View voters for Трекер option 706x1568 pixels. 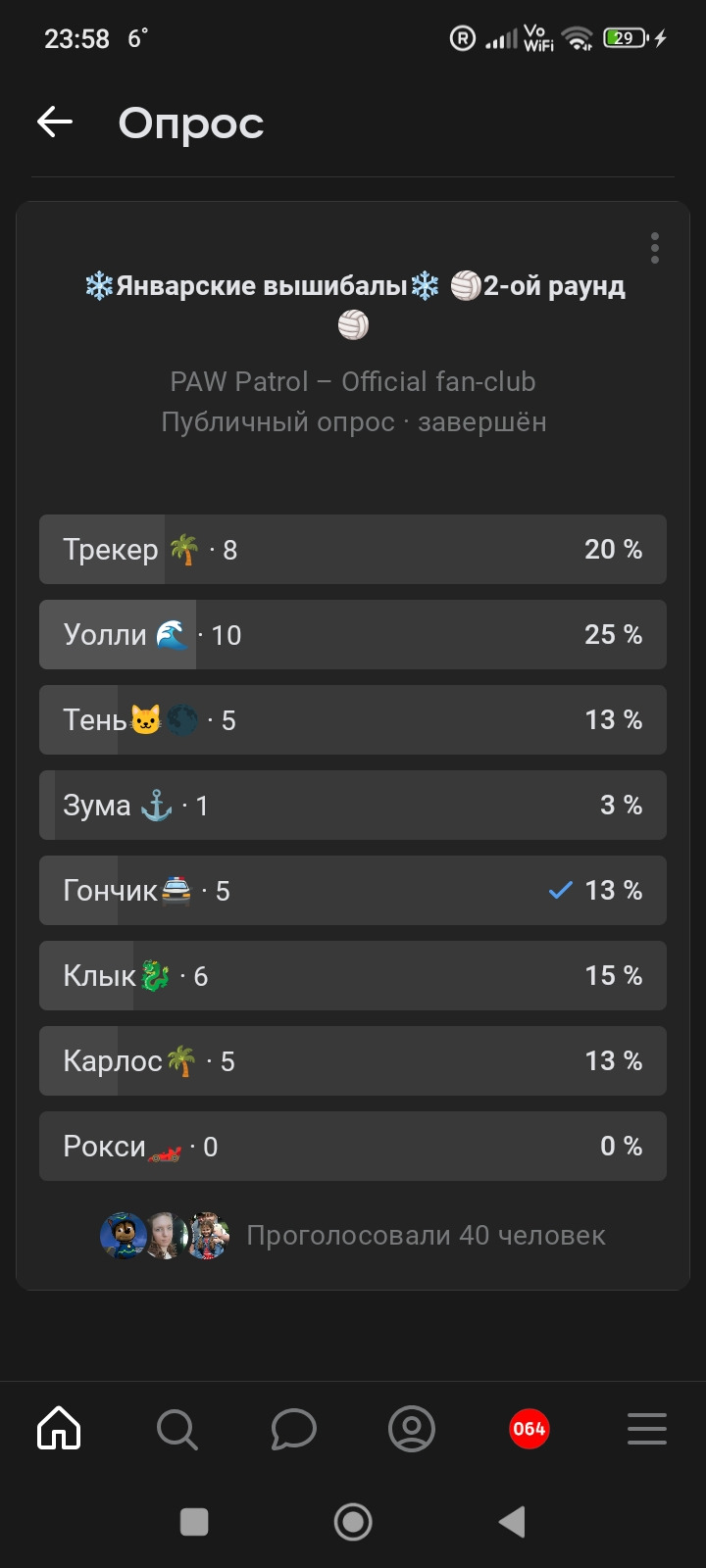(353, 550)
